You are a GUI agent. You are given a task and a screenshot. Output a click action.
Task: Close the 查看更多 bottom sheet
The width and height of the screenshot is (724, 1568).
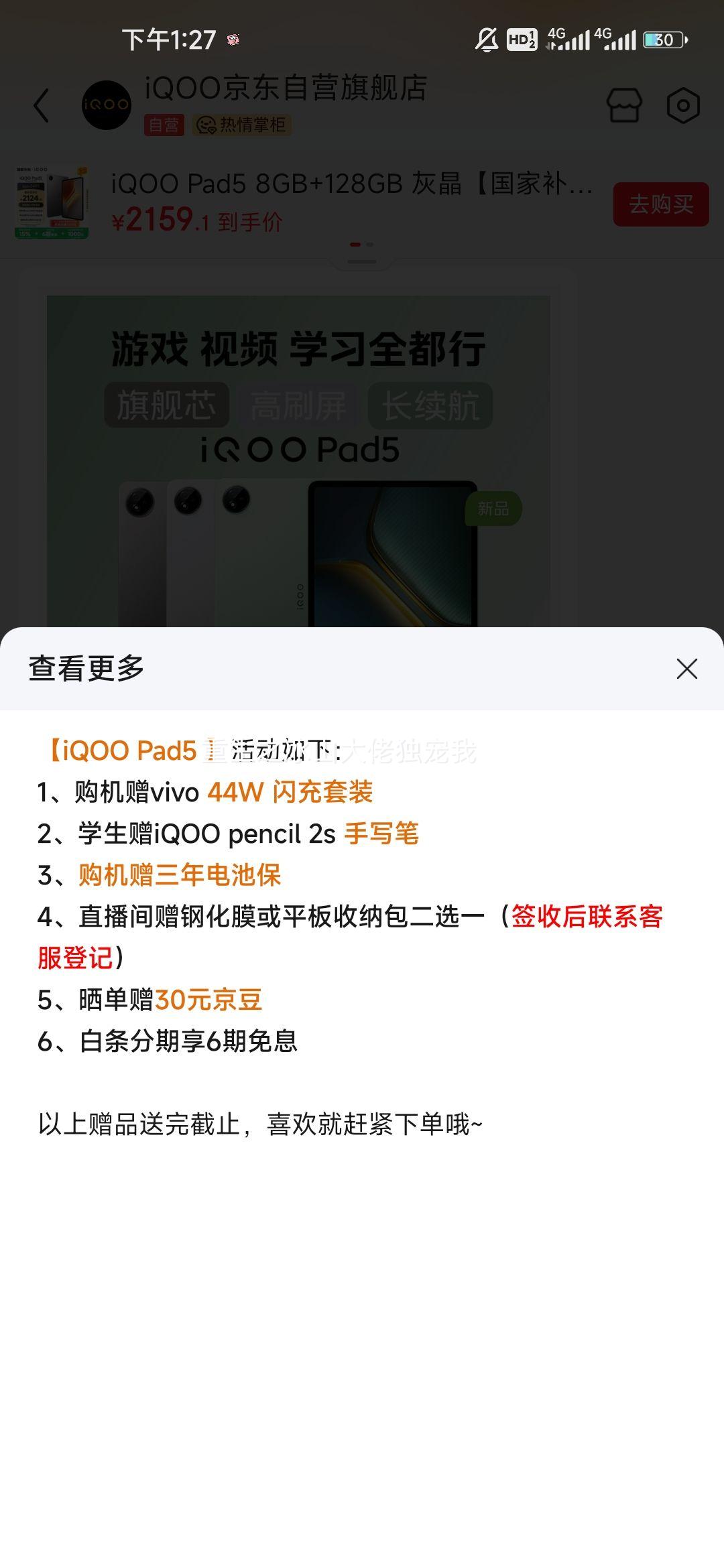click(x=686, y=669)
